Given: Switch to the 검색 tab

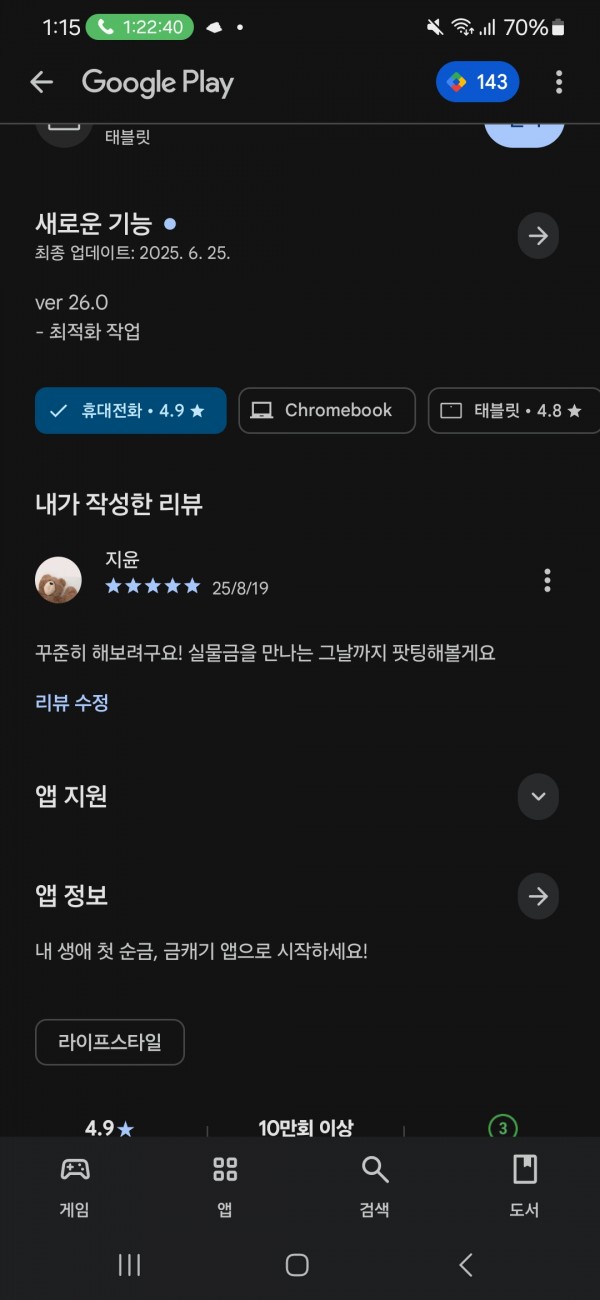Looking at the screenshot, I should pyautogui.click(x=375, y=1186).
